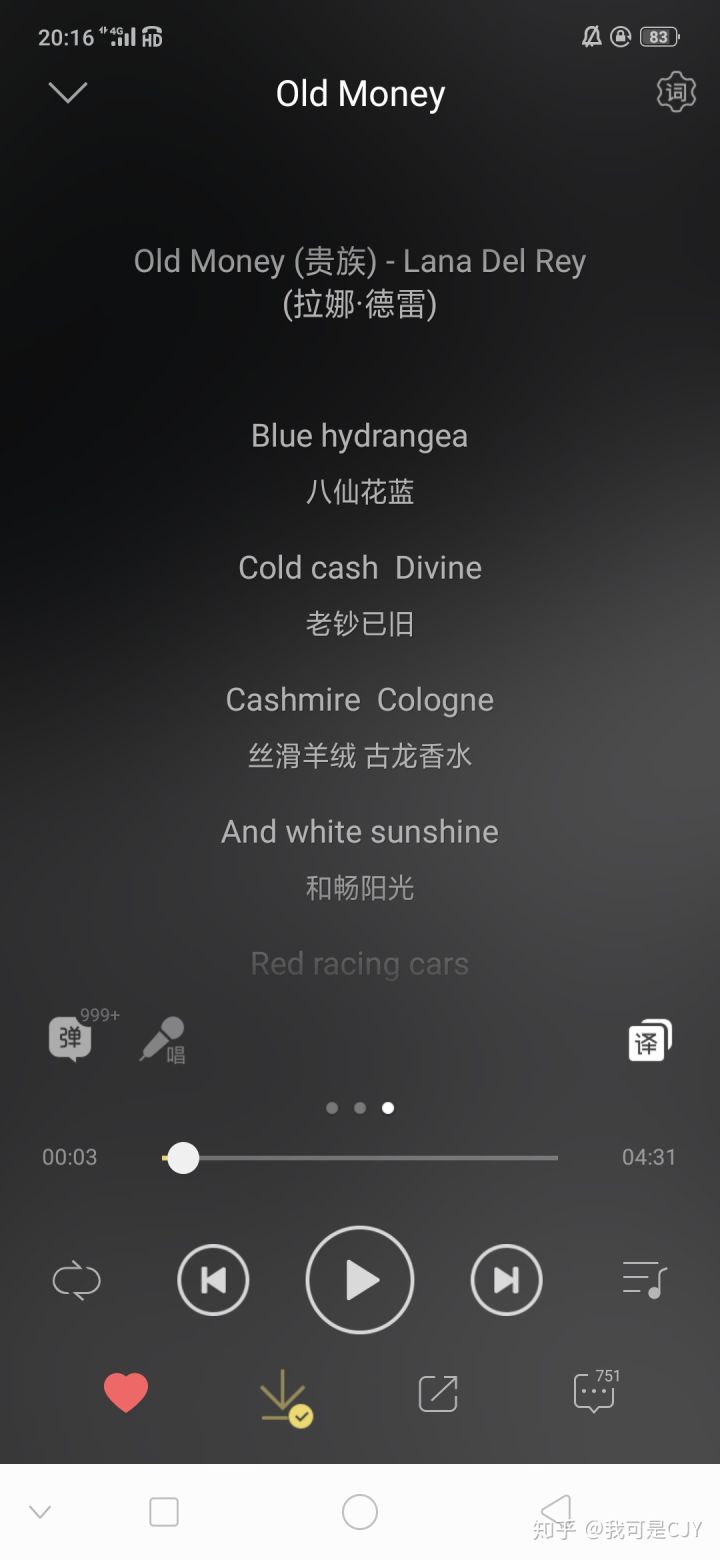Share this song
This screenshot has height=1560, width=720.
(438, 1393)
